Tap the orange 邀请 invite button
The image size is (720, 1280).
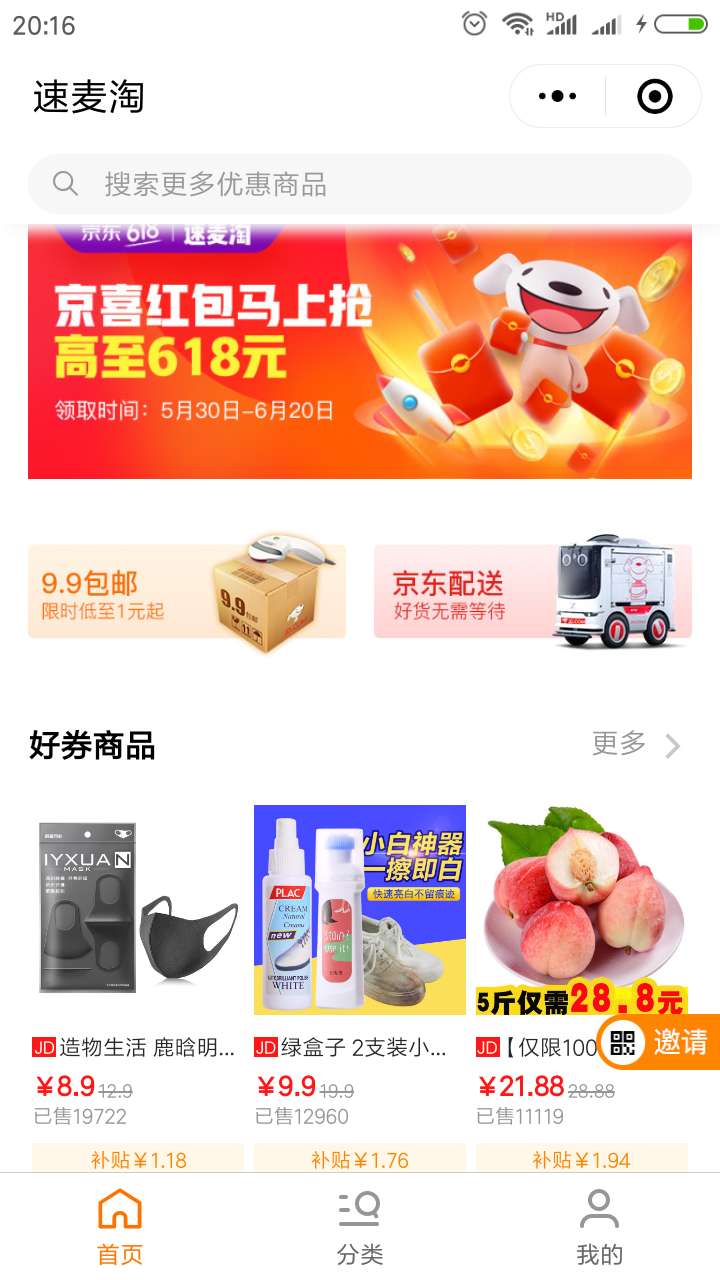click(659, 1042)
